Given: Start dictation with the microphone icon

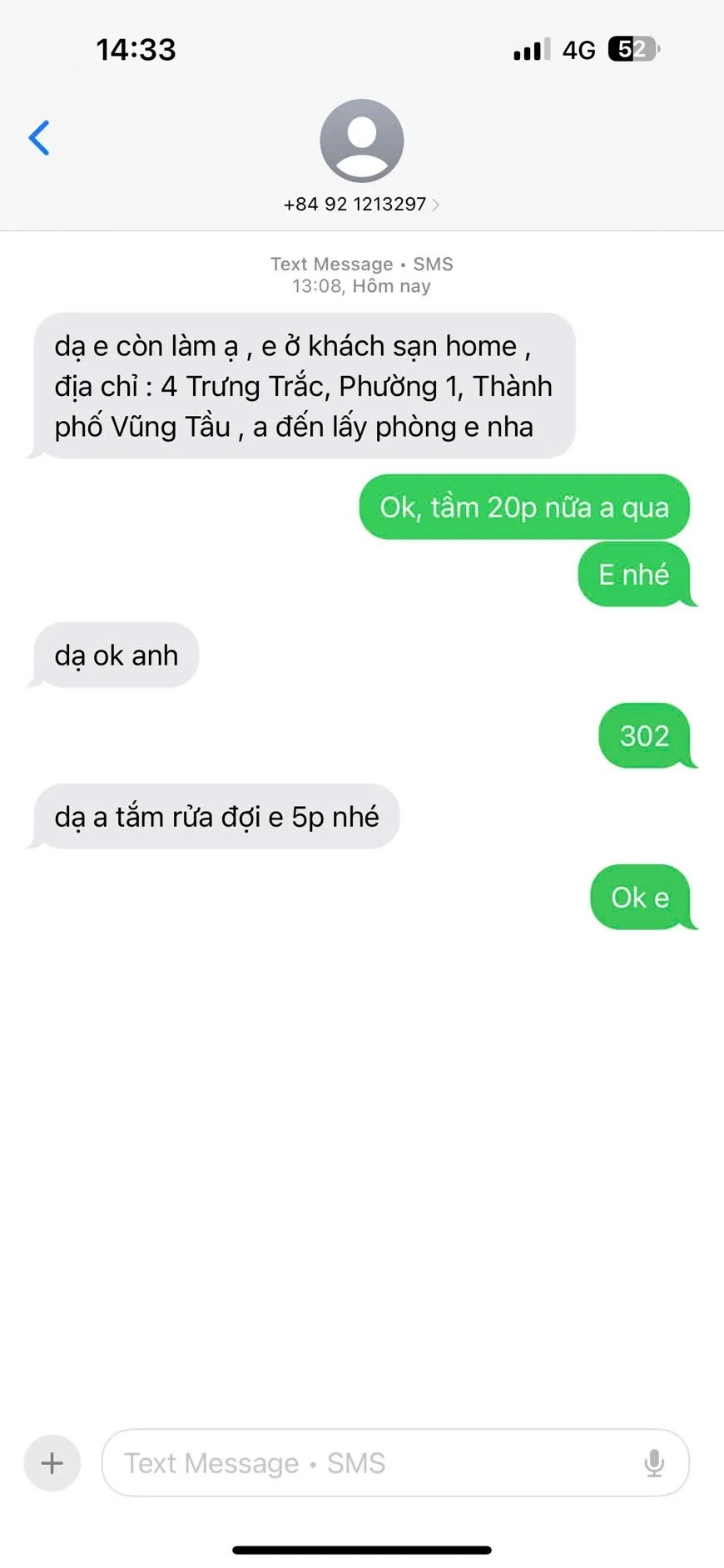Looking at the screenshot, I should coord(654,1462).
